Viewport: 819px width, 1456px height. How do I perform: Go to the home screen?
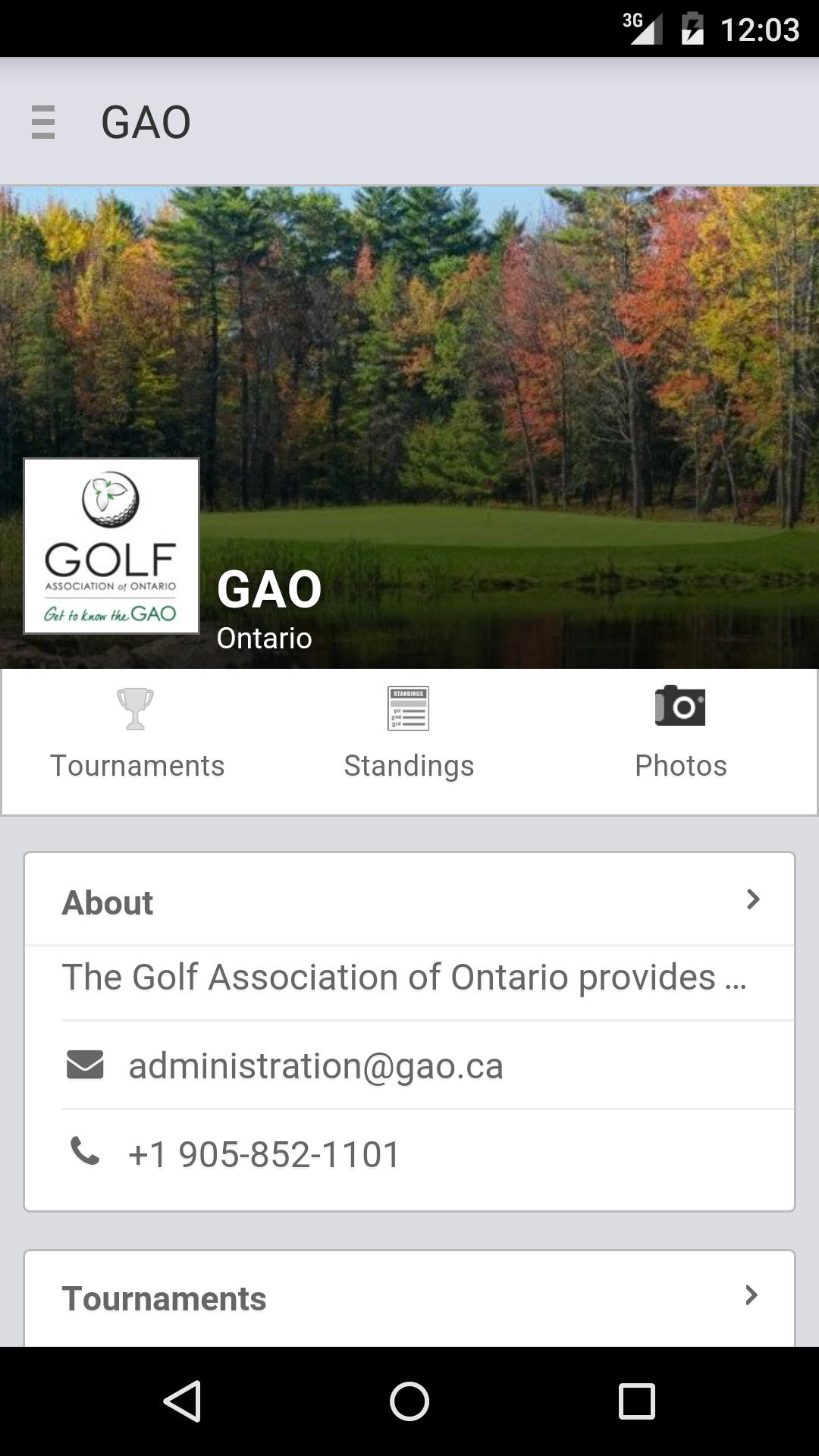409,1401
